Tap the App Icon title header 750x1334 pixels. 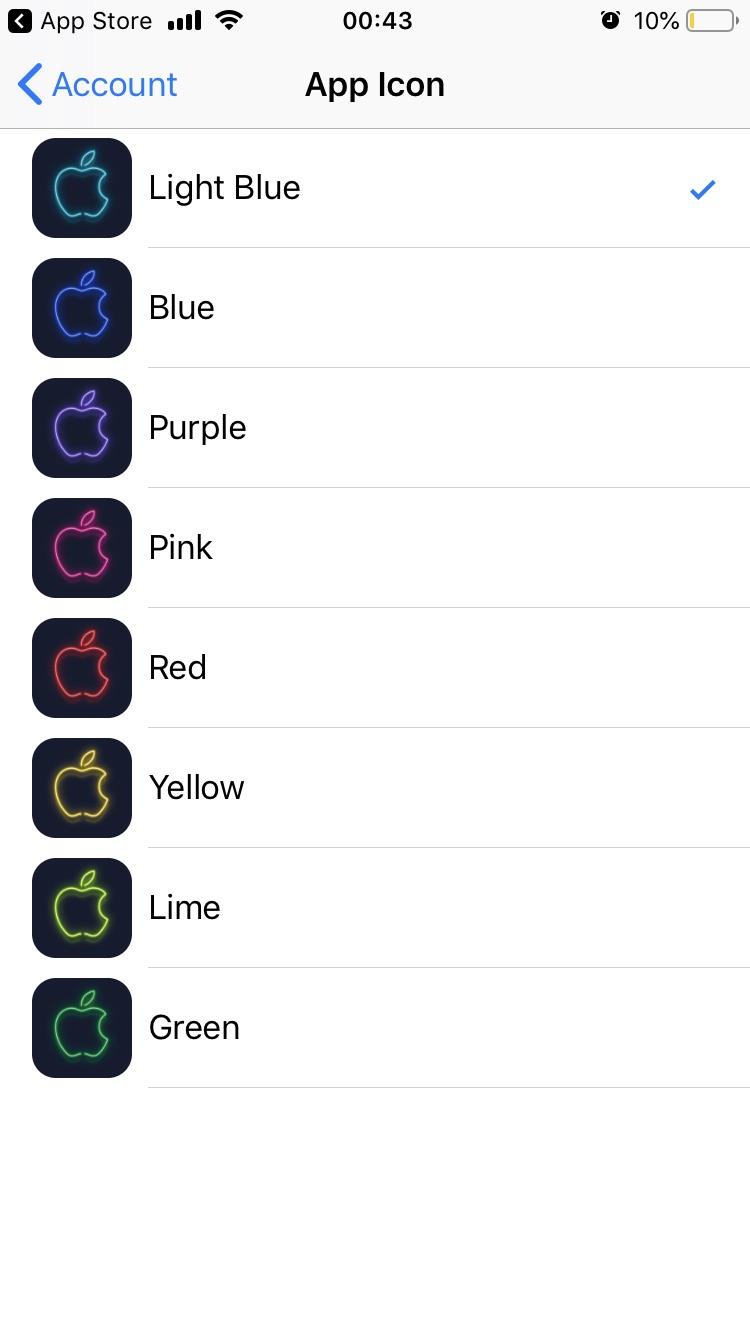(375, 84)
